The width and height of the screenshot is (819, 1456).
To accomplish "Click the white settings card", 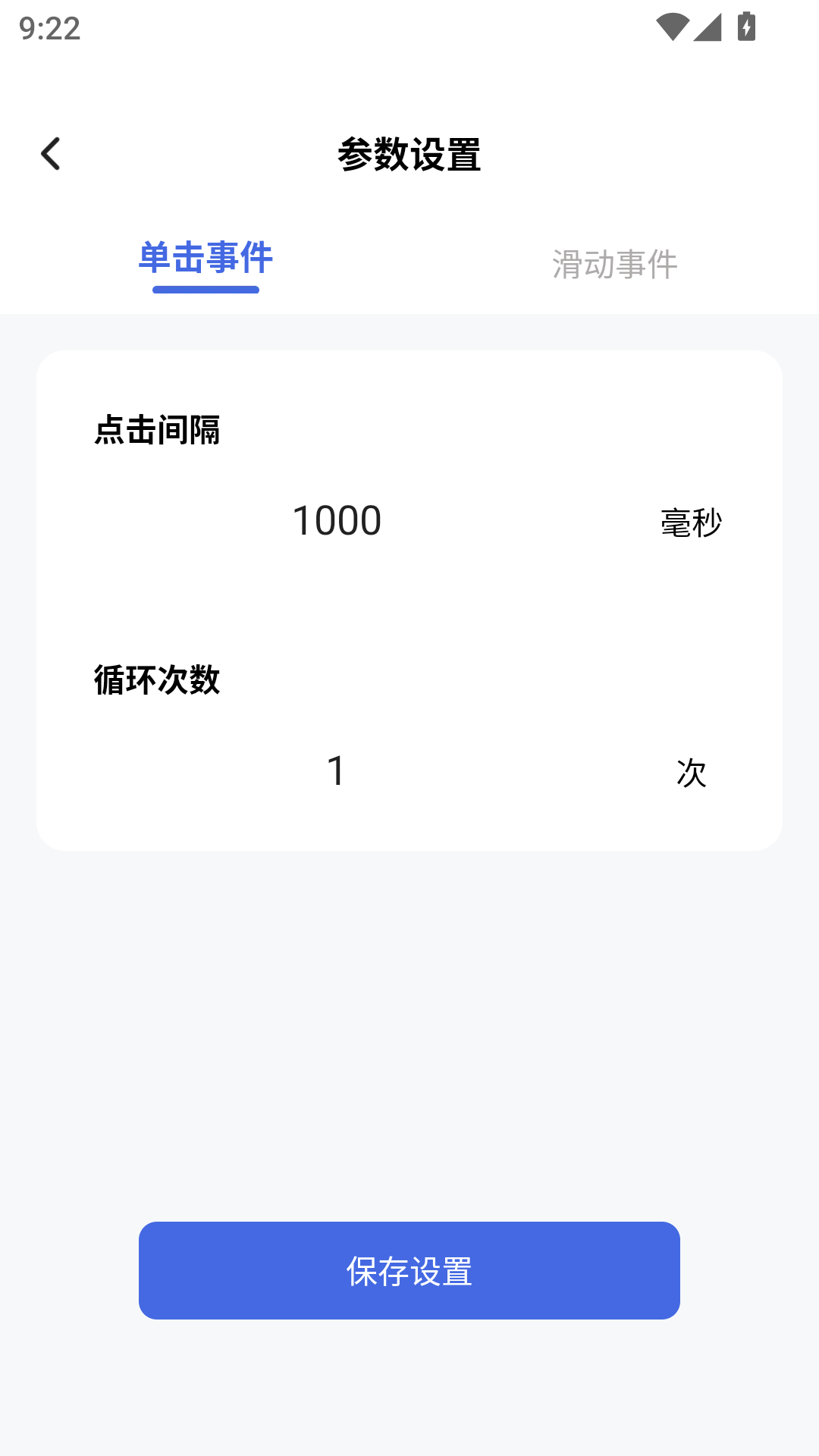I will click(409, 599).
